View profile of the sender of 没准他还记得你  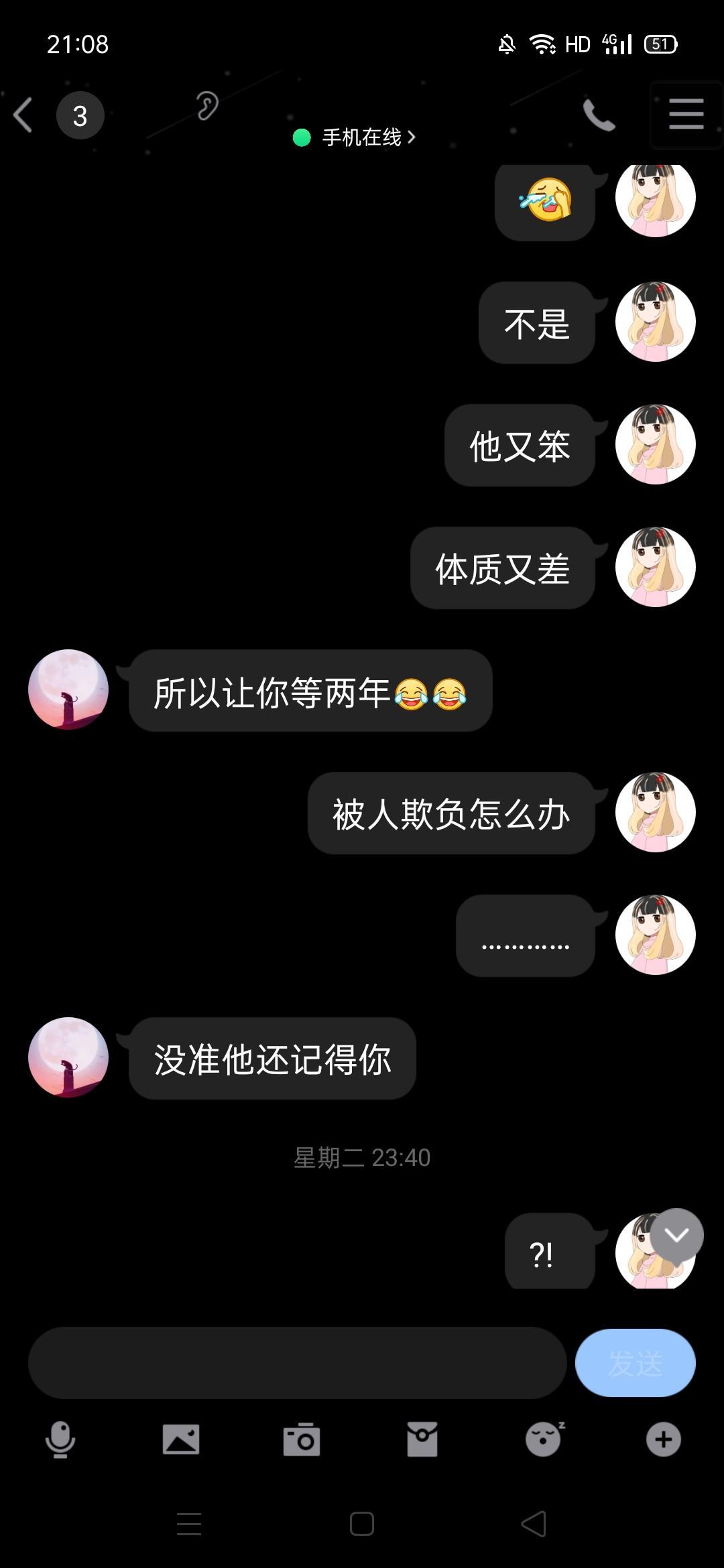point(68,1057)
